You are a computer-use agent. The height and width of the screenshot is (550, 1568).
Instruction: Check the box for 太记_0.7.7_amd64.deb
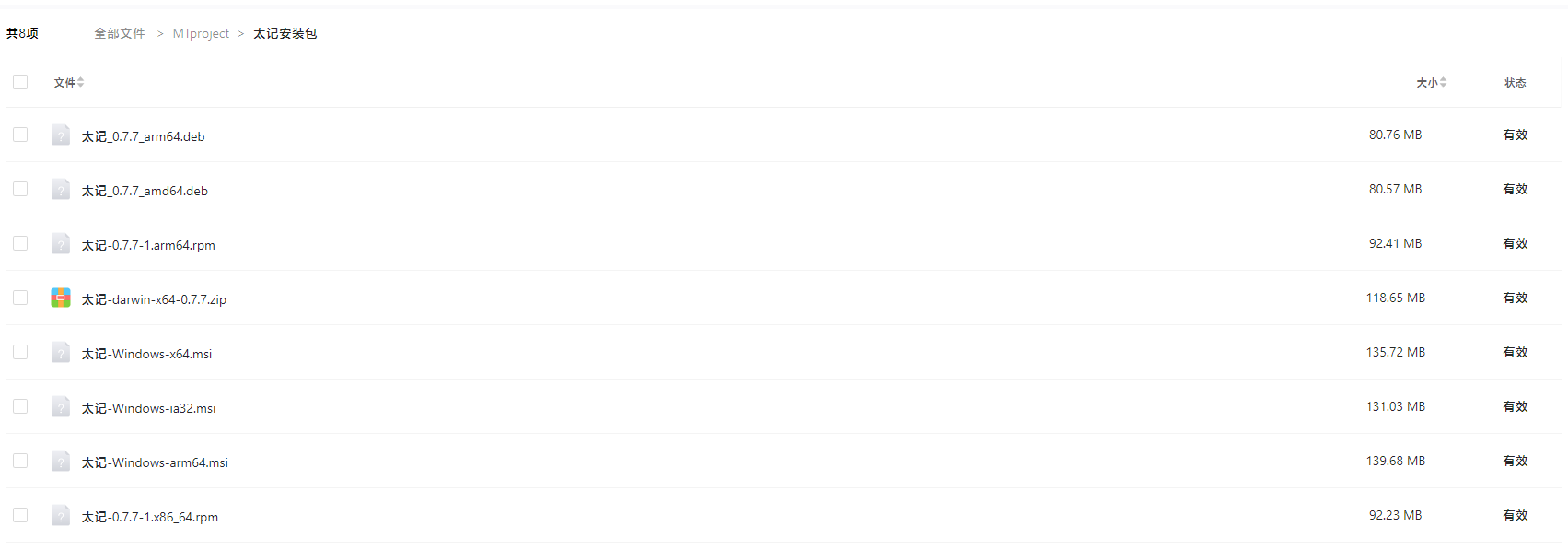[20, 189]
